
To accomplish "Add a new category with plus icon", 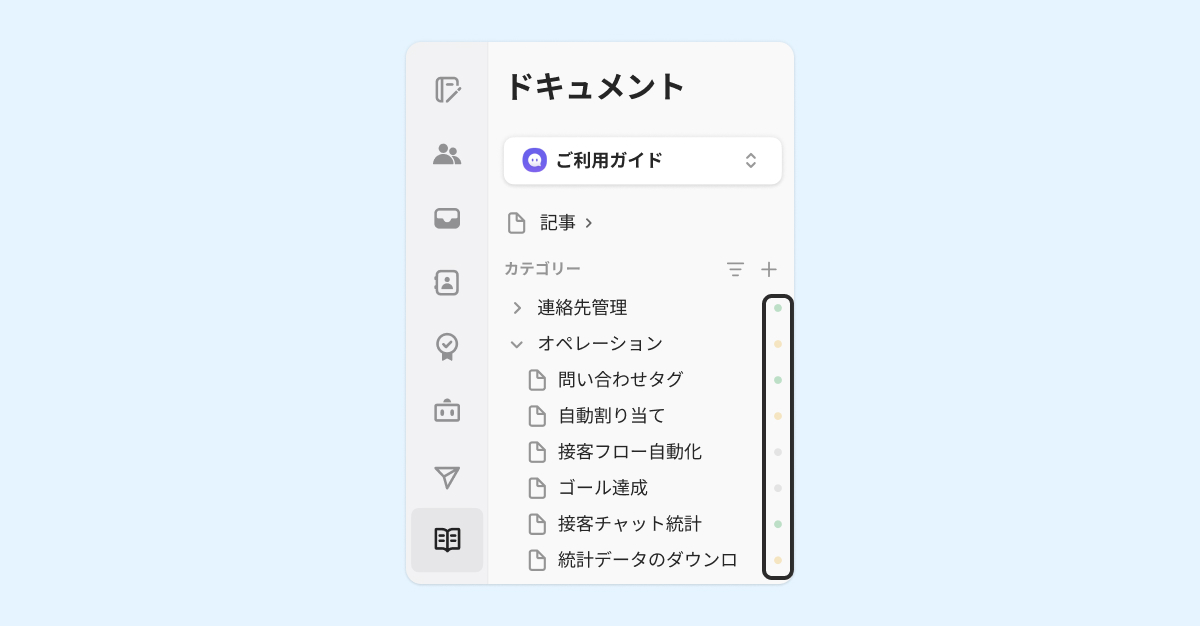I will [768, 269].
